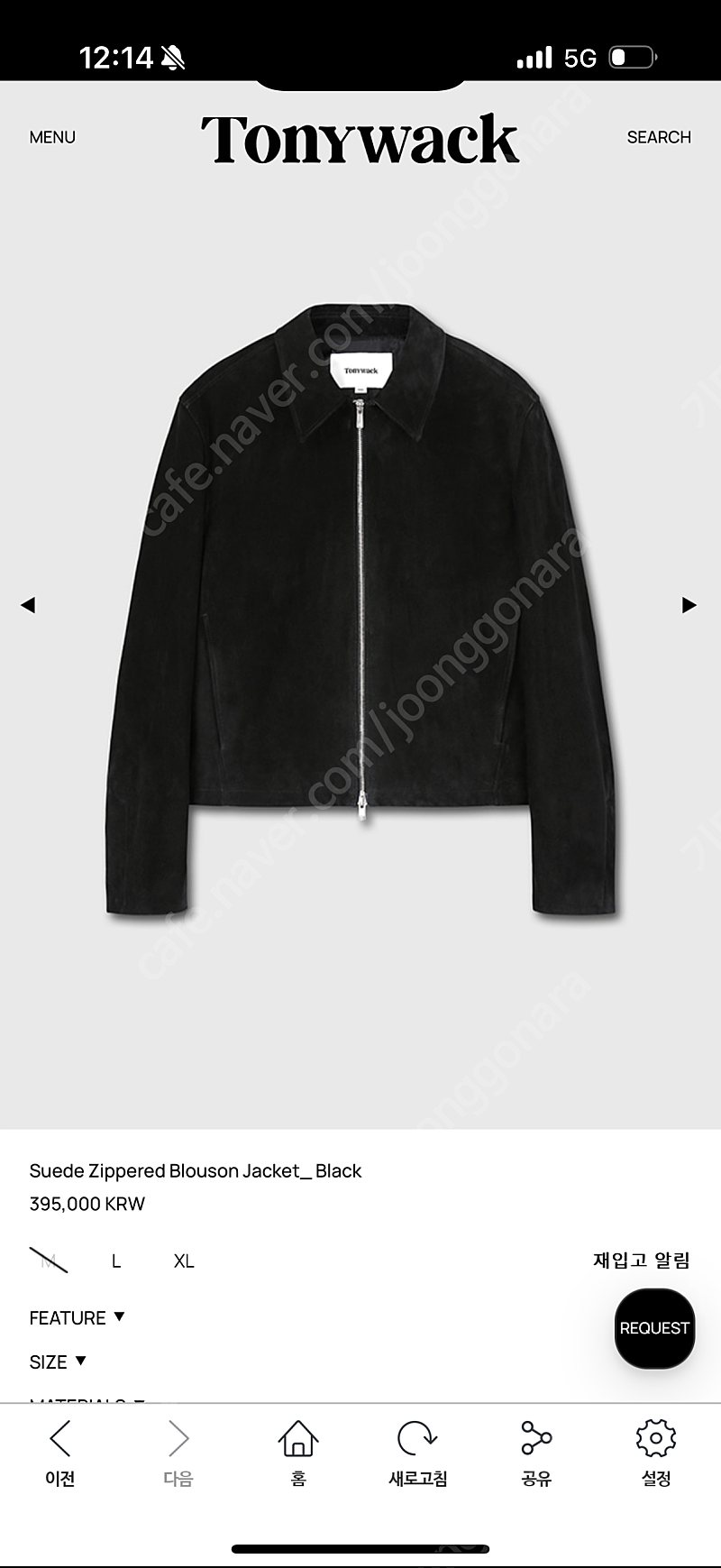
Task: Expand the FEATURE section
Action: coord(77,1318)
